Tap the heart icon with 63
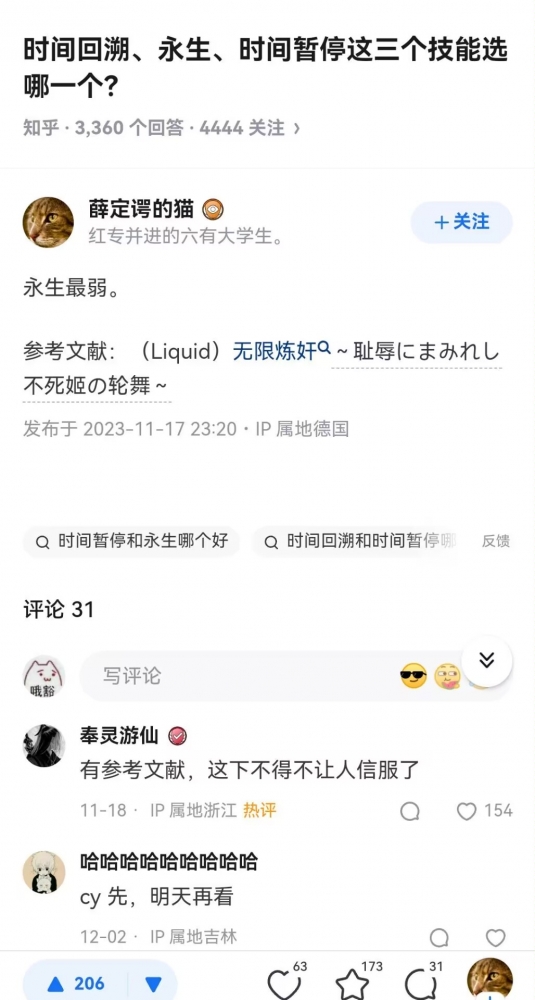Screen dimensions: 535x1000 pyautogui.click(x=286, y=981)
